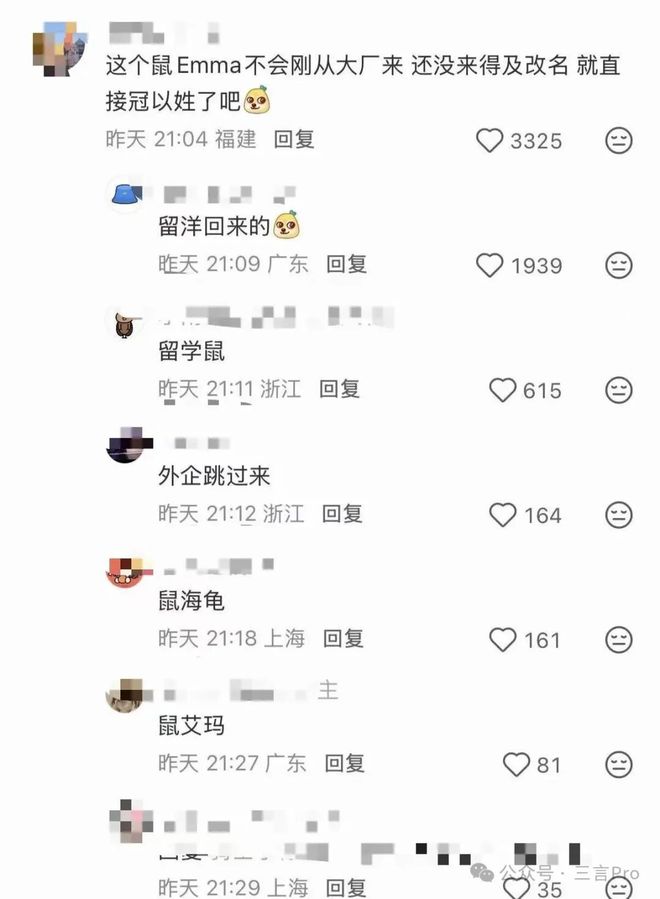The image size is (660, 899).
Task: Reply to the comment 留学鼠
Action: (339, 389)
